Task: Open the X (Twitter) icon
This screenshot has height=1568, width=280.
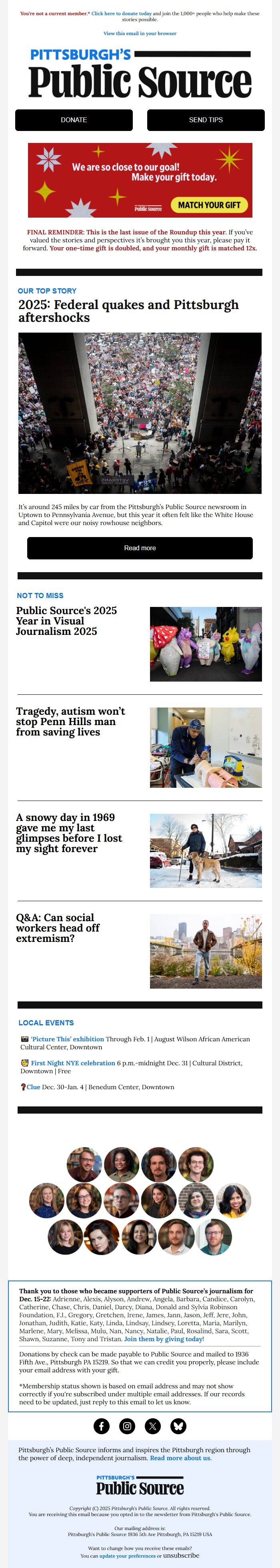Action: (152, 1425)
